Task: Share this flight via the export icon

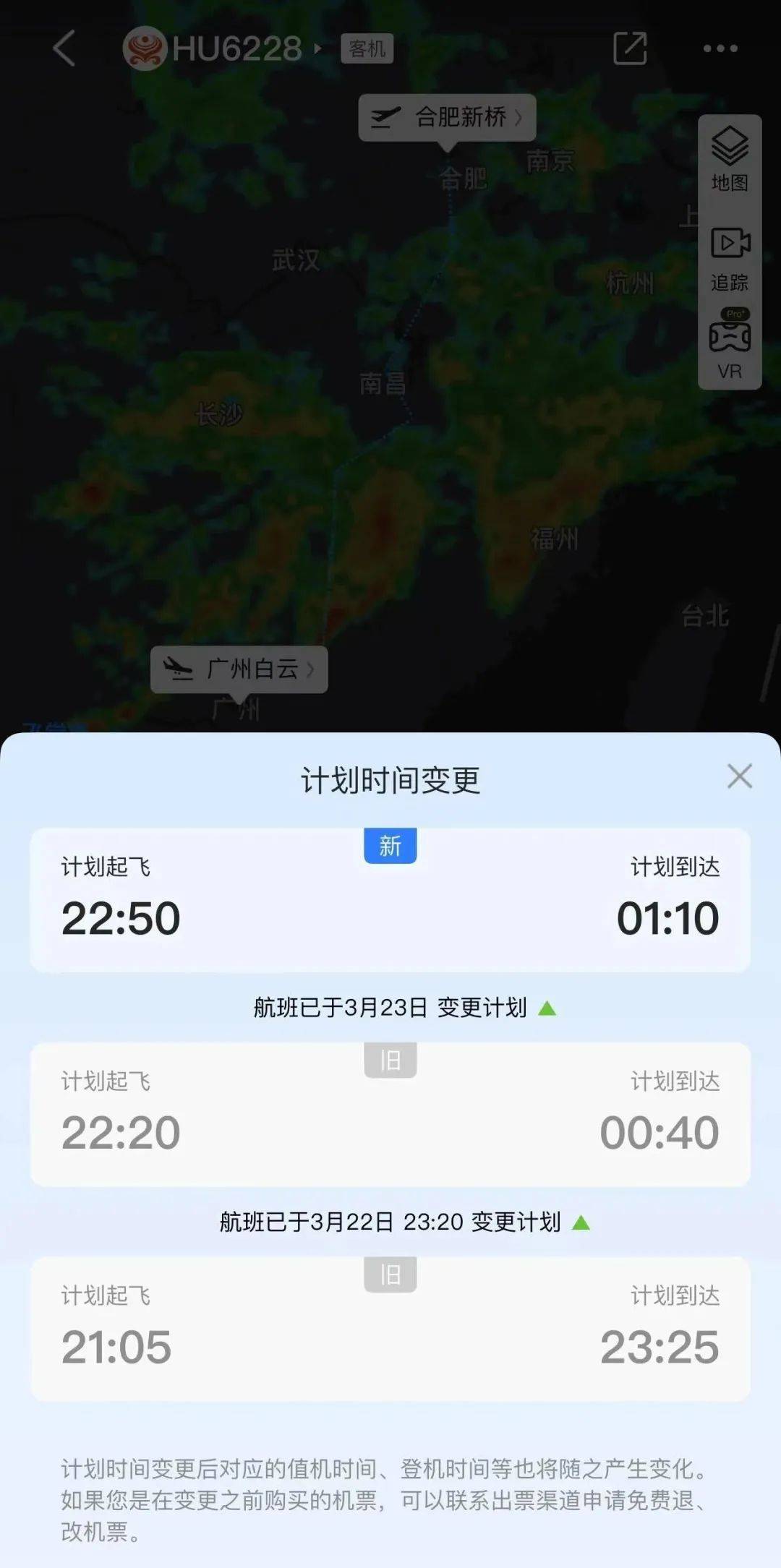Action: pos(629,48)
